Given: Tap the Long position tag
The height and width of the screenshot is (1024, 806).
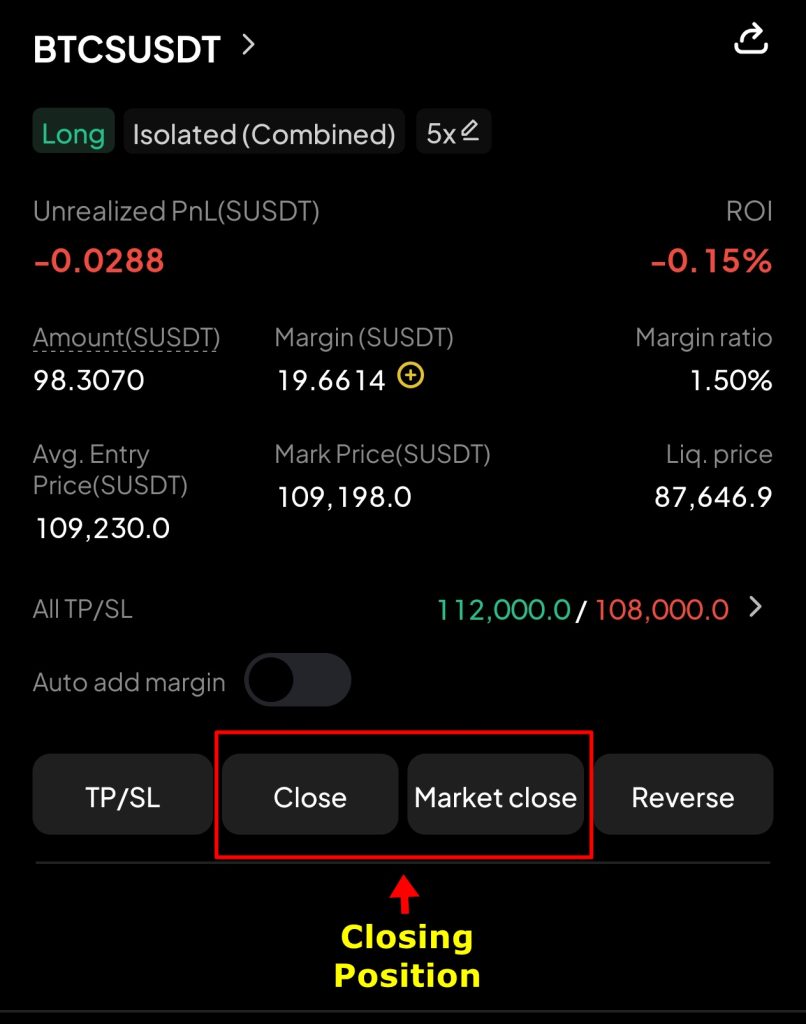Looking at the screenshot, I should click(73, 133).
